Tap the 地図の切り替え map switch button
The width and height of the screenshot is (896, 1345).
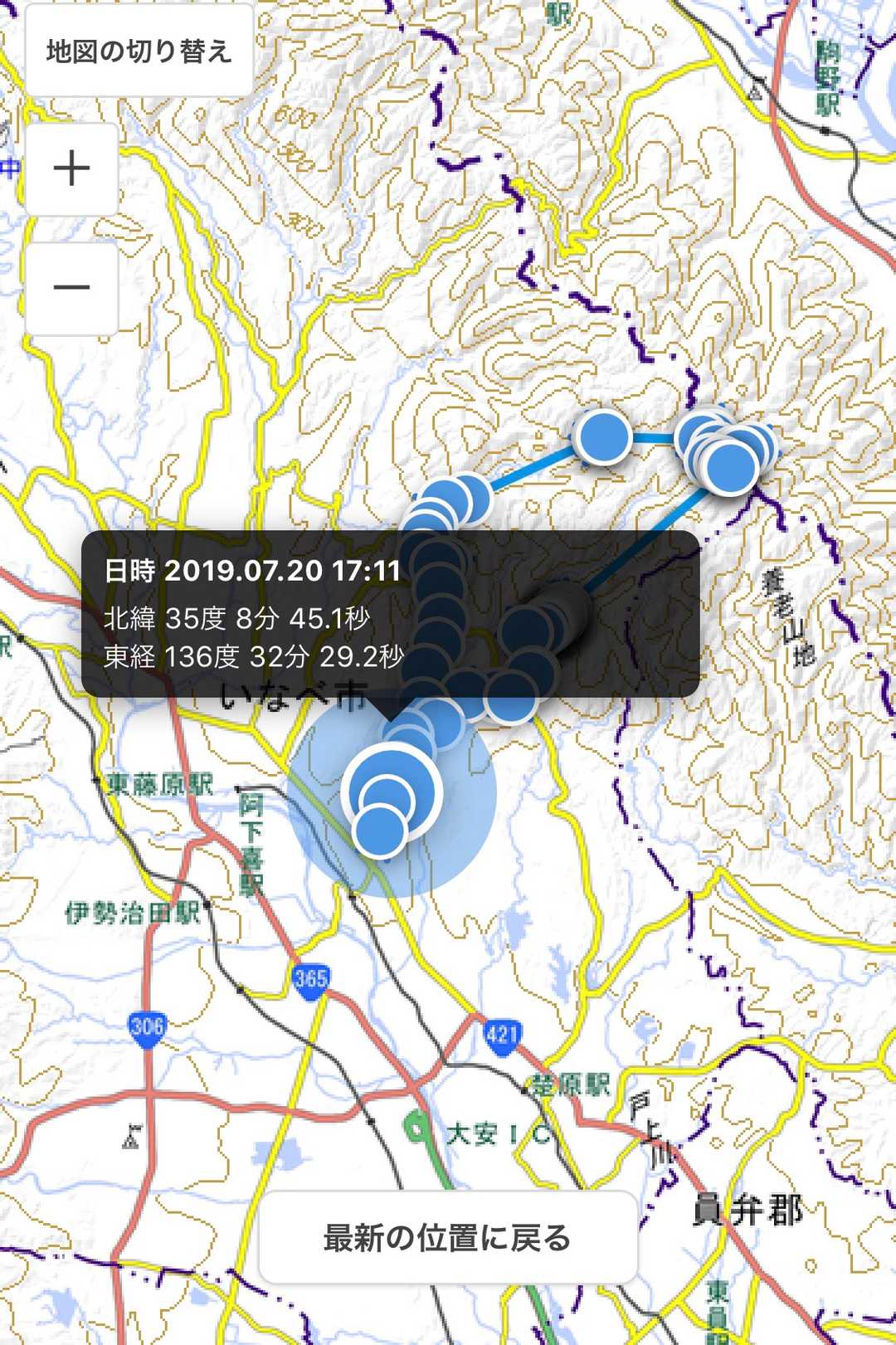(x=139, y=51)
